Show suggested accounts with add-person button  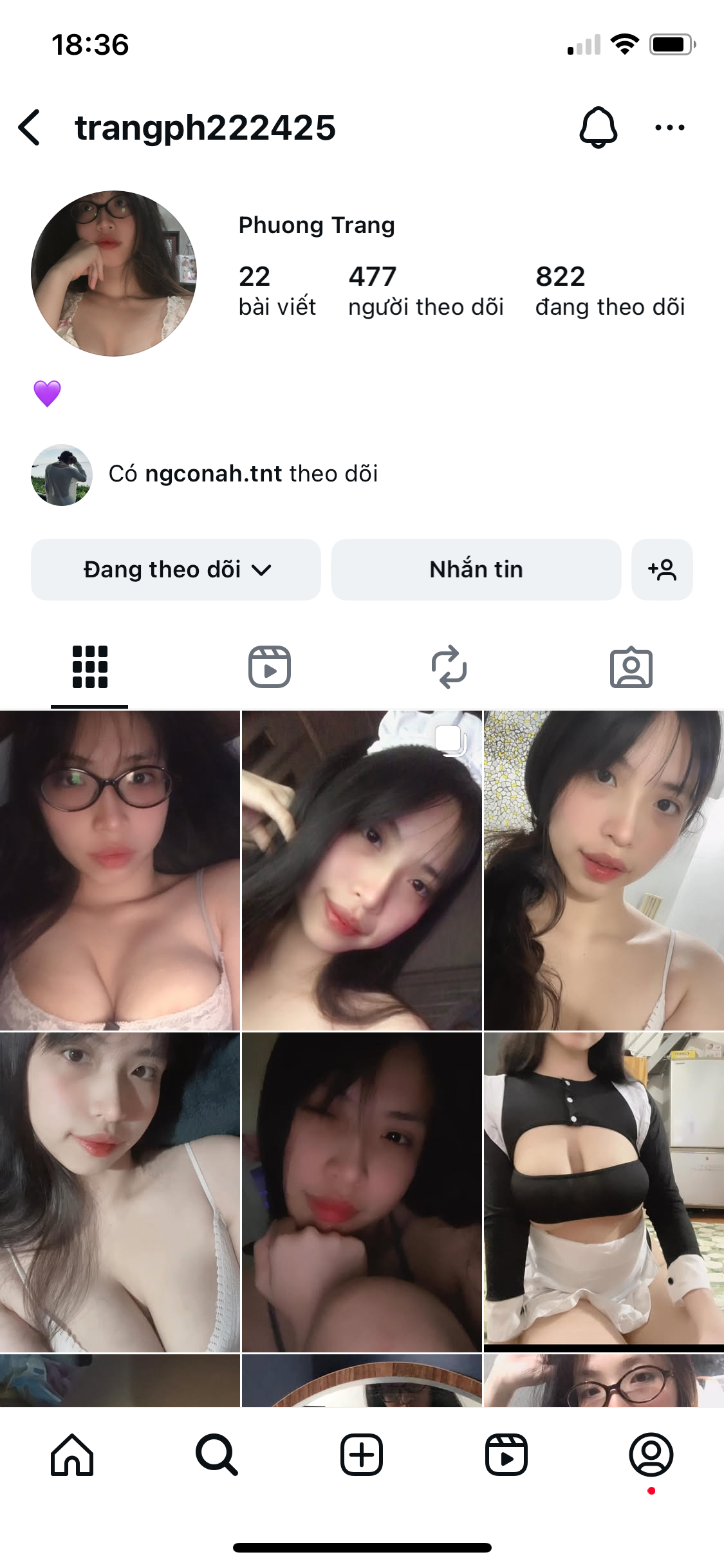point(662,570)
